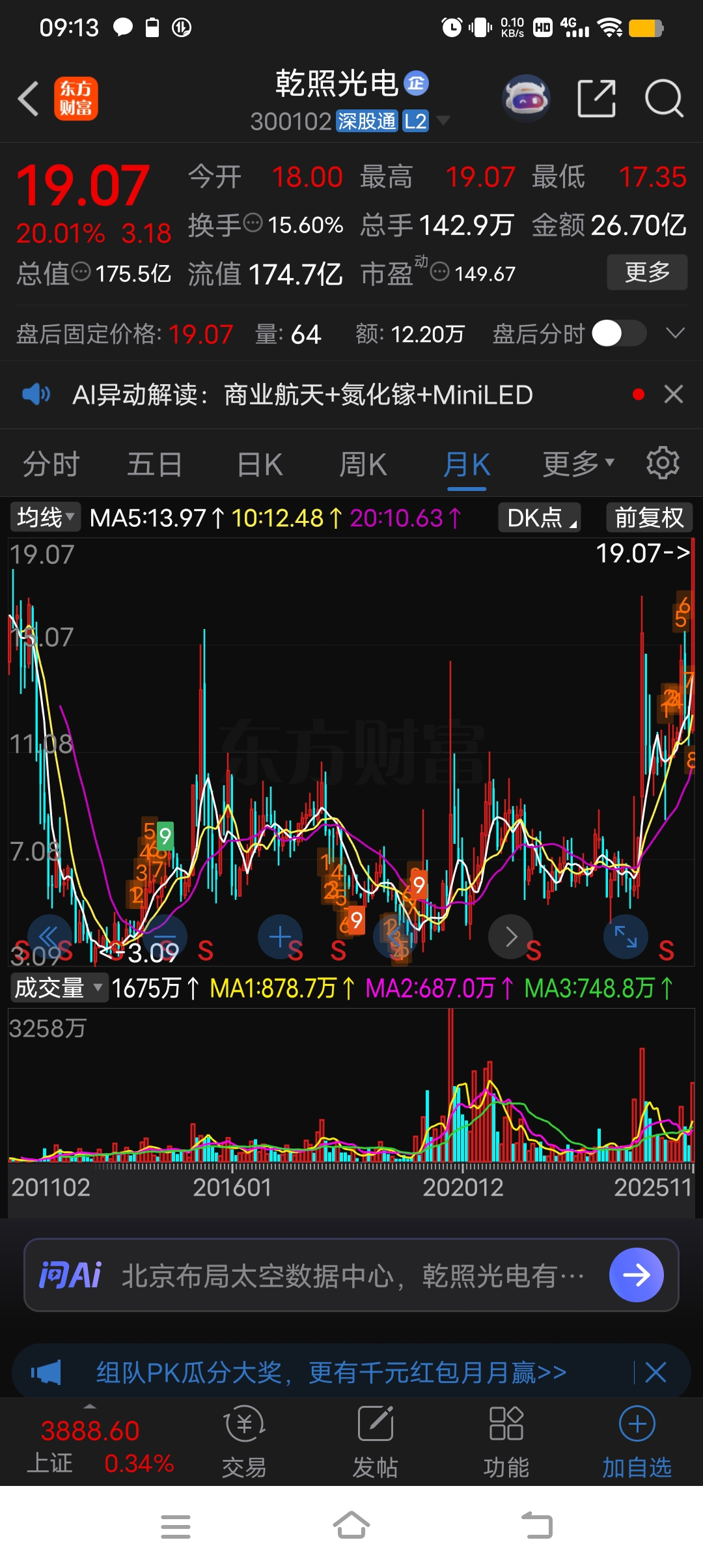The height and width of the screenshot is (1568, 703).
Task: Open chart settings via gear icon
Action: 663,463
